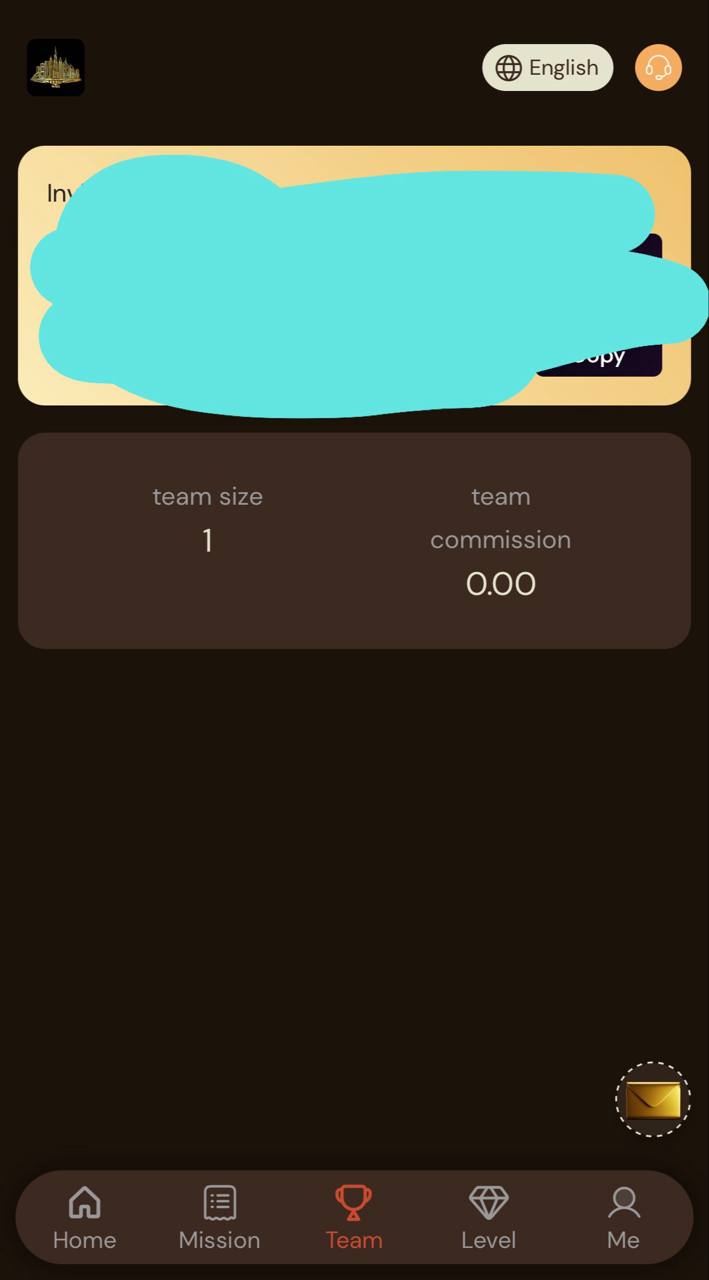The width and height of the screenshot is (709, 1280).
Task: Go to the Home tab
Action: point(84,1218)
